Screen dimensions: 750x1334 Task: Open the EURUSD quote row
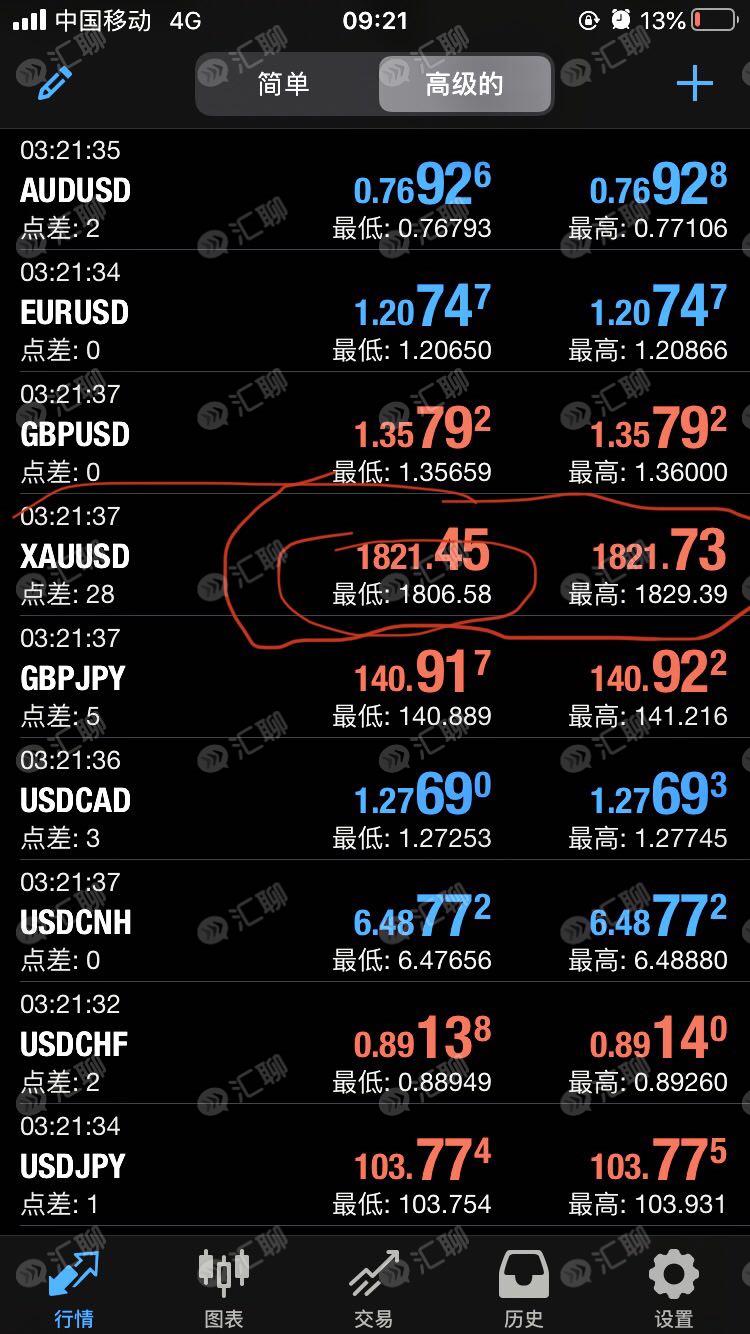click(375, 311)
